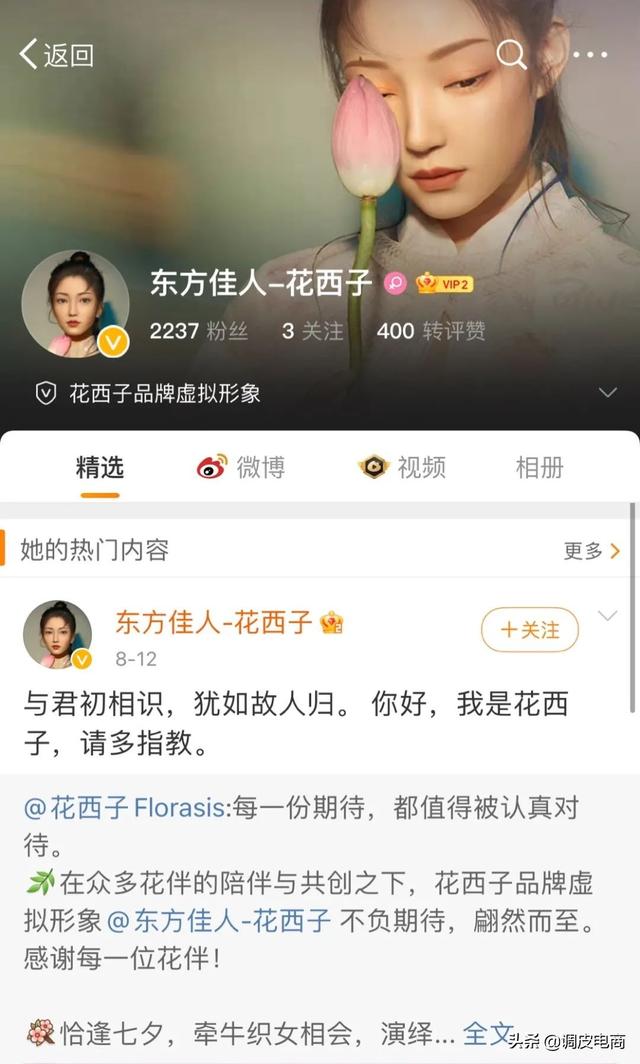This screenshot has height=1064, width=640.
Task: Tap 更多 to see more hot content
Action: pyautogui.click(x=592, y=550)
